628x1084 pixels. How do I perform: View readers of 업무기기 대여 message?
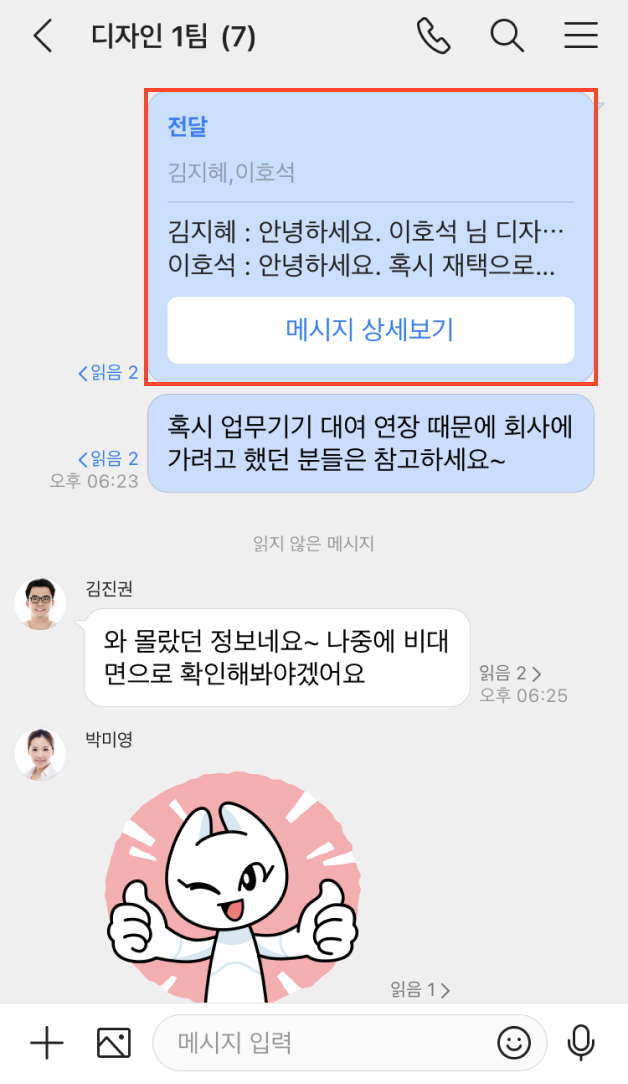(108, 459)
